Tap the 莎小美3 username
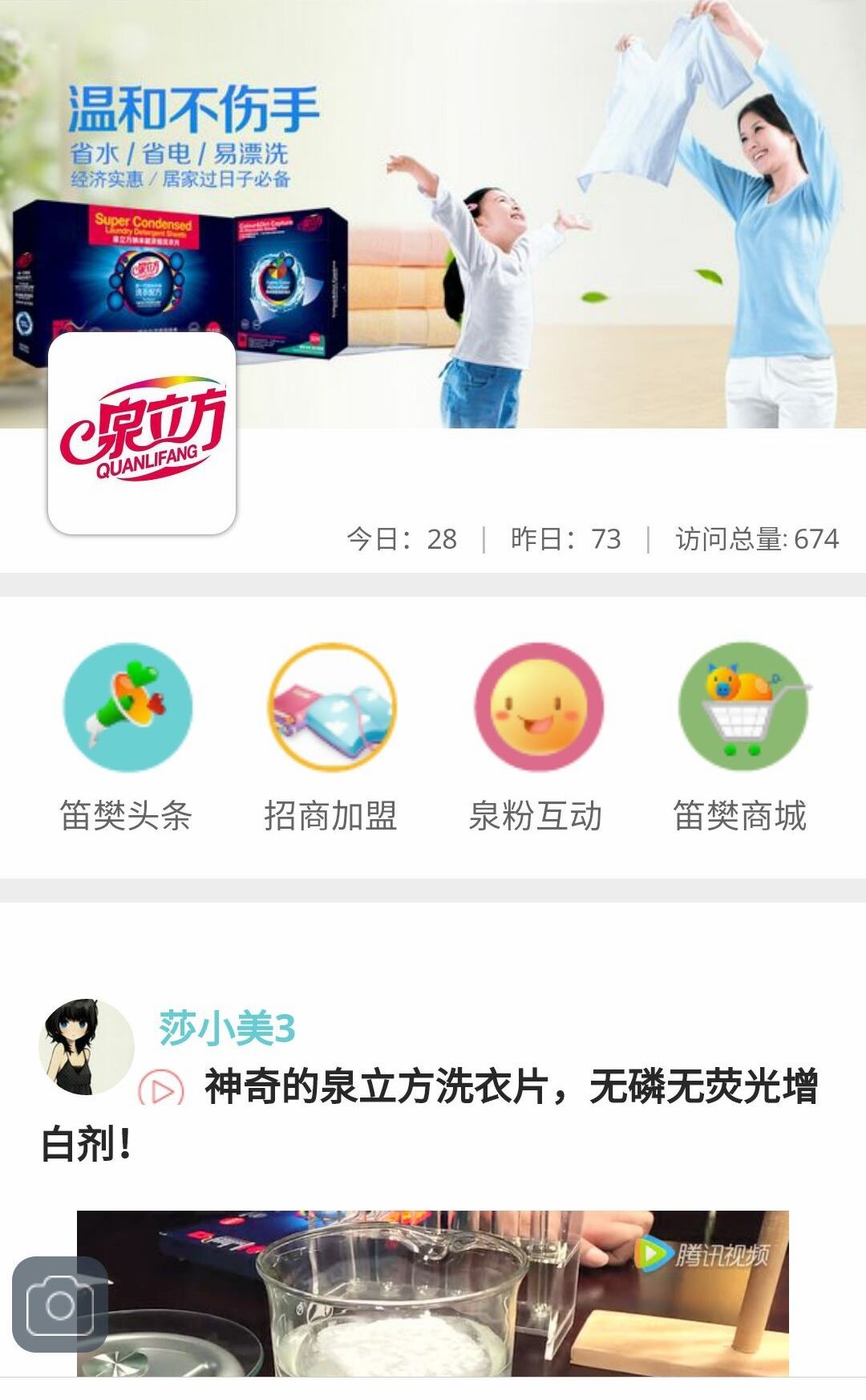 coord(227,1029)
